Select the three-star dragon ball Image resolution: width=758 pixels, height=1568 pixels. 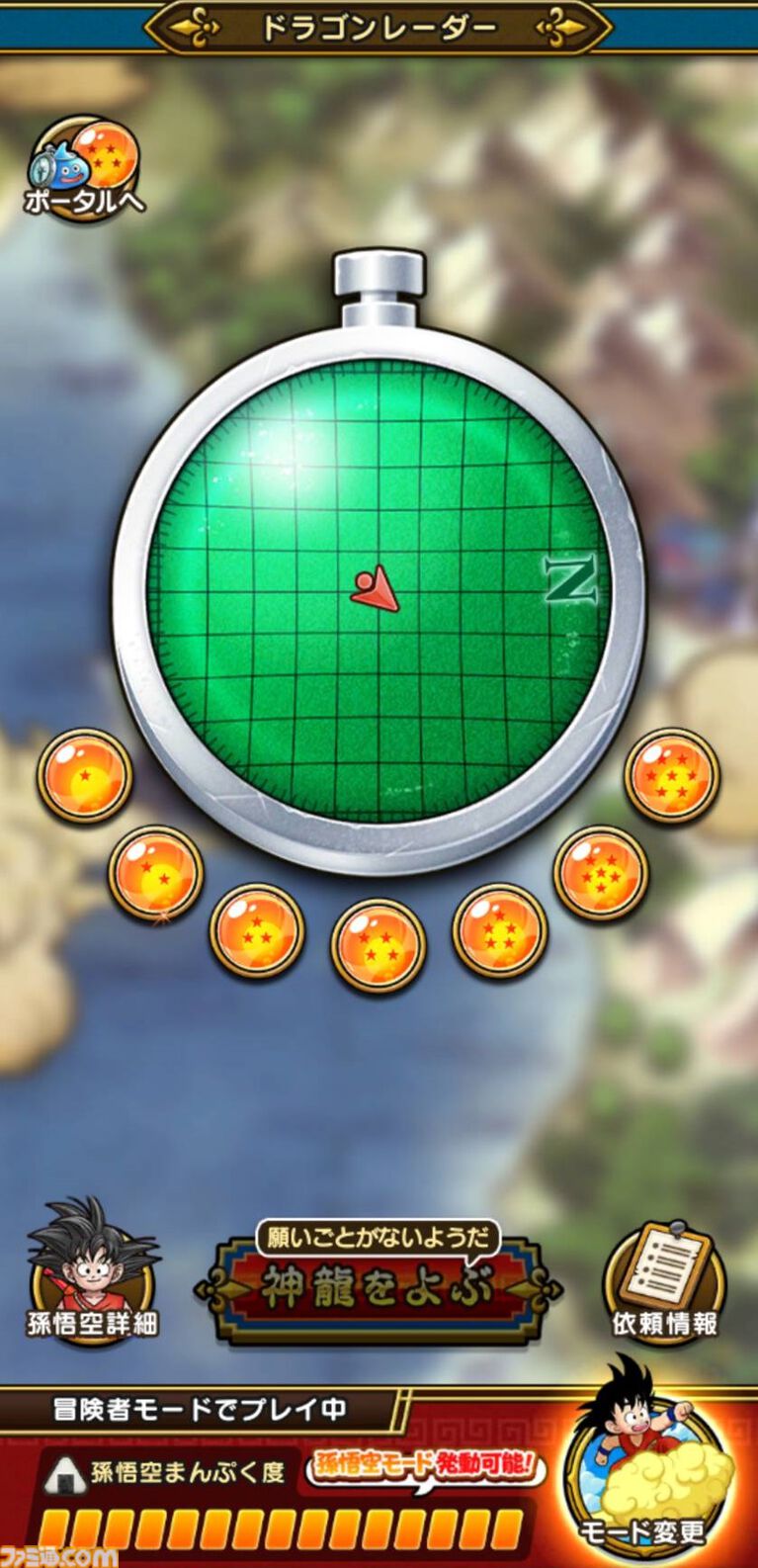pos(256,930)
